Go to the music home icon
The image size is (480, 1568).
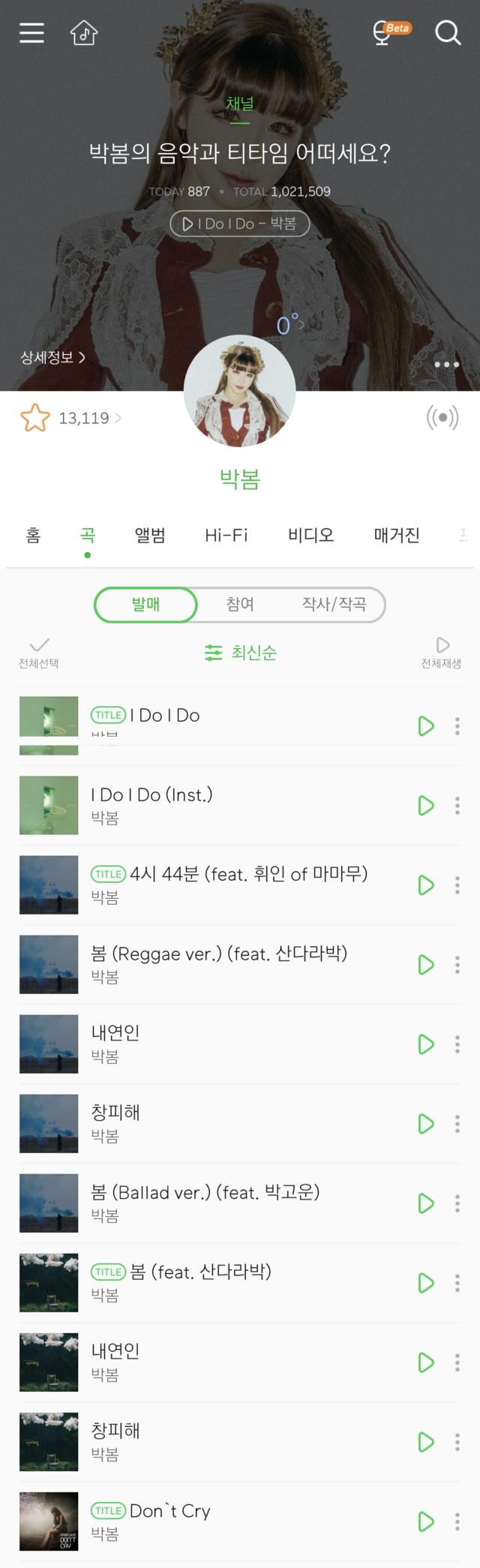84,33
